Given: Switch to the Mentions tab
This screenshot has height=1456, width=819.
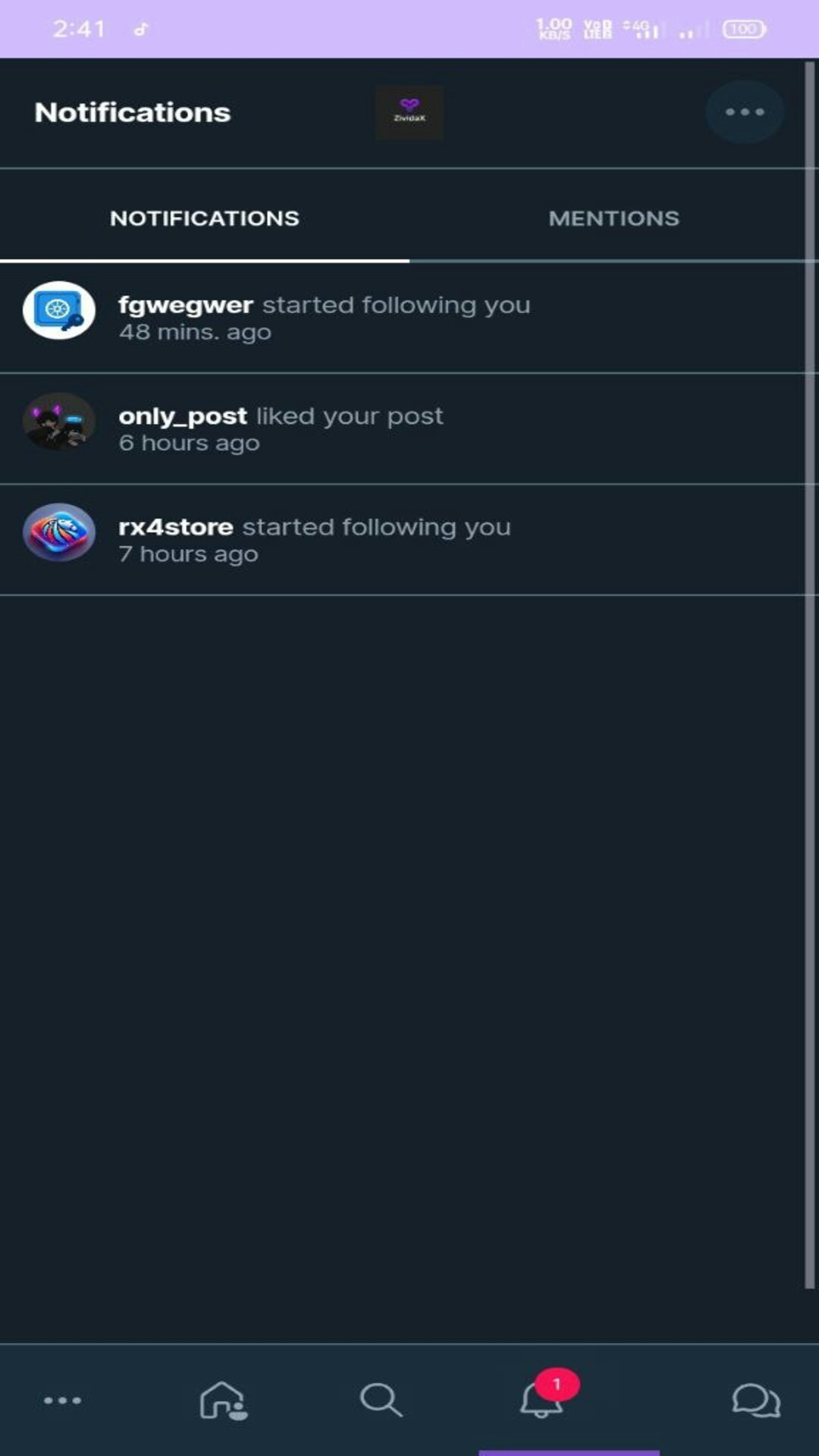Looking at the screenshot, I should (613, 218).
